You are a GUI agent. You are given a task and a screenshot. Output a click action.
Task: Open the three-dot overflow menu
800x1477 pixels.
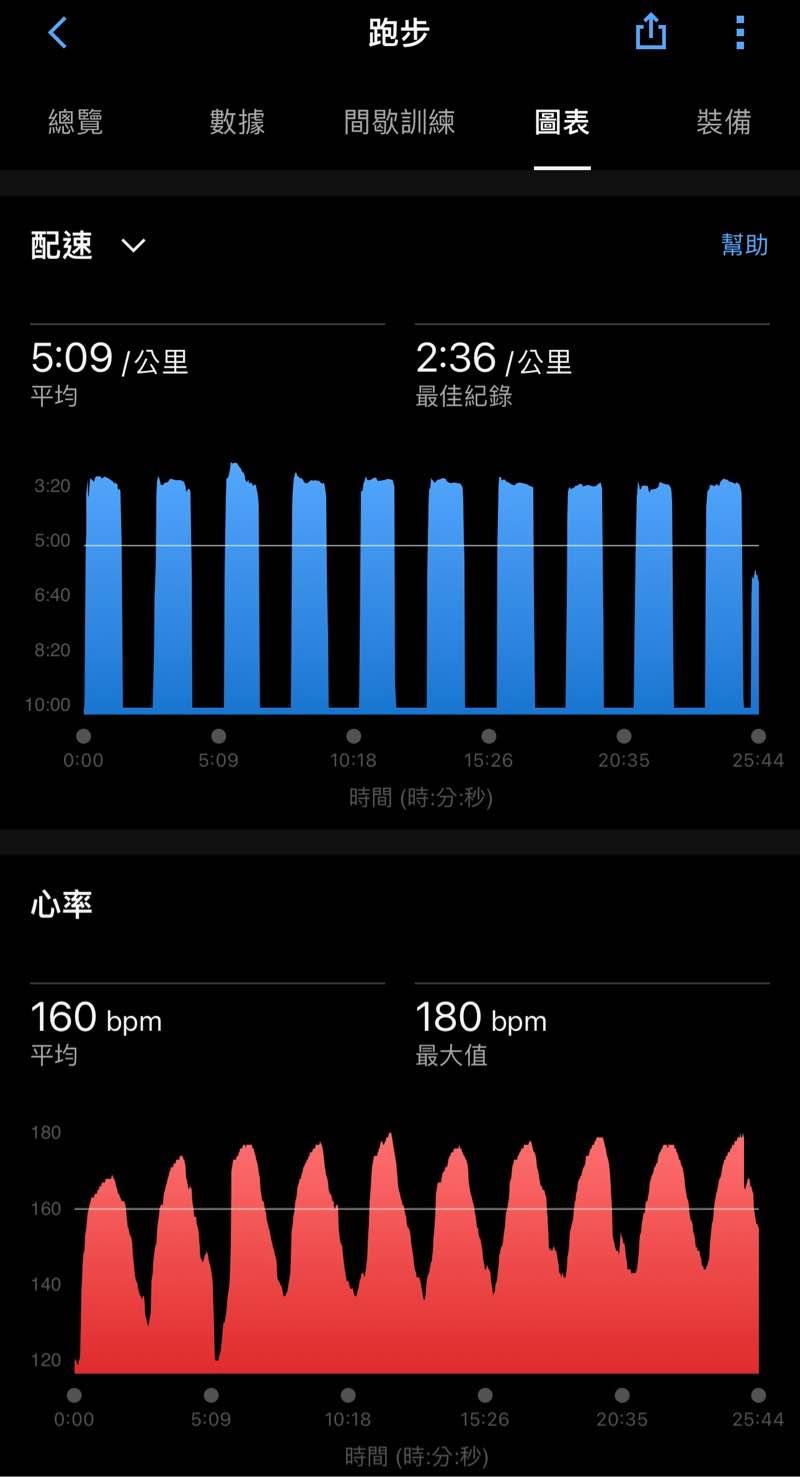click(x=740, y=32)
